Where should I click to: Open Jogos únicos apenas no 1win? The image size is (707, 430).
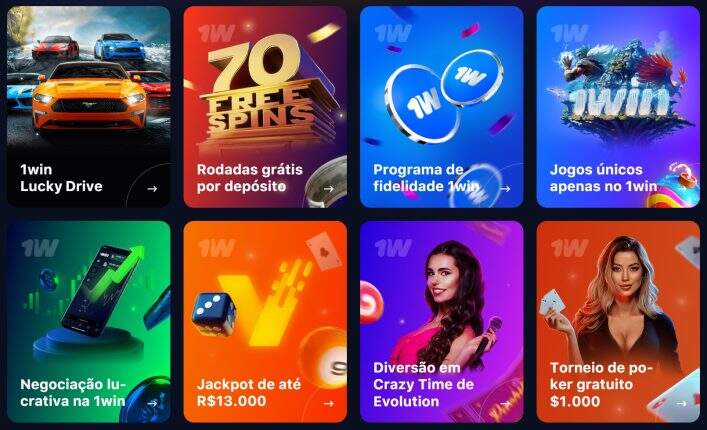click(617, 107)
